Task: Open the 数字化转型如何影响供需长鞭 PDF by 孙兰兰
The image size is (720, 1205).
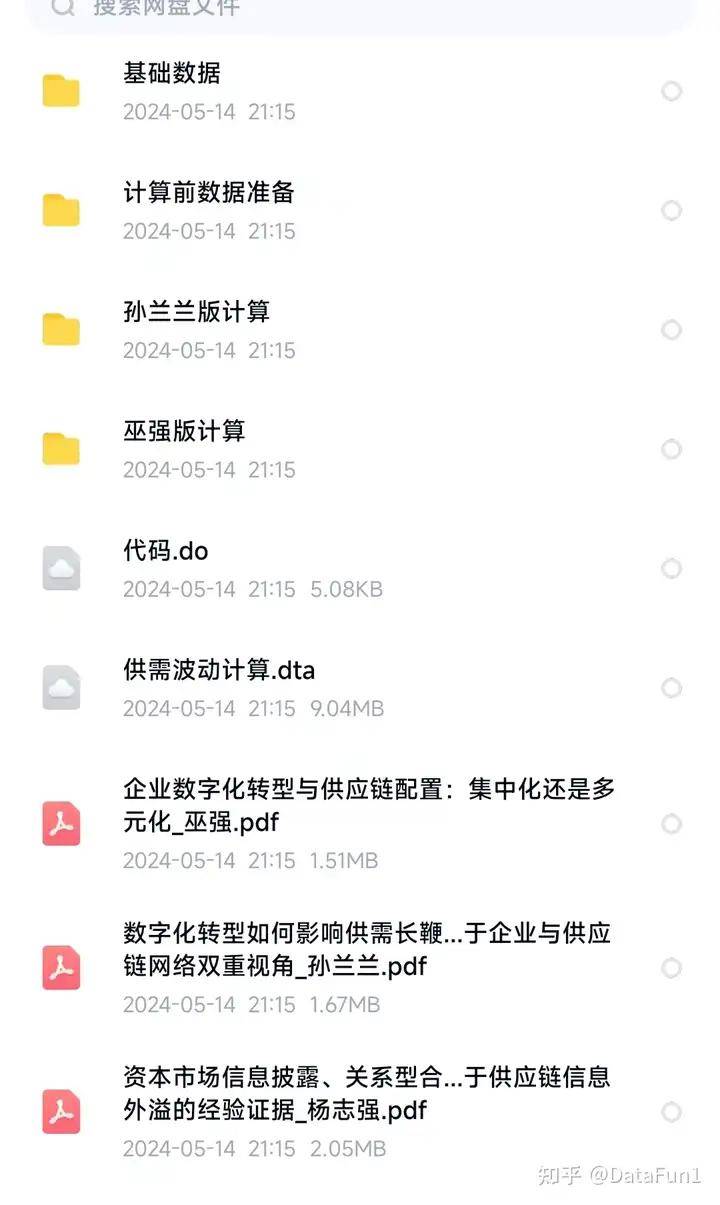Action: [x=366, y=950]
